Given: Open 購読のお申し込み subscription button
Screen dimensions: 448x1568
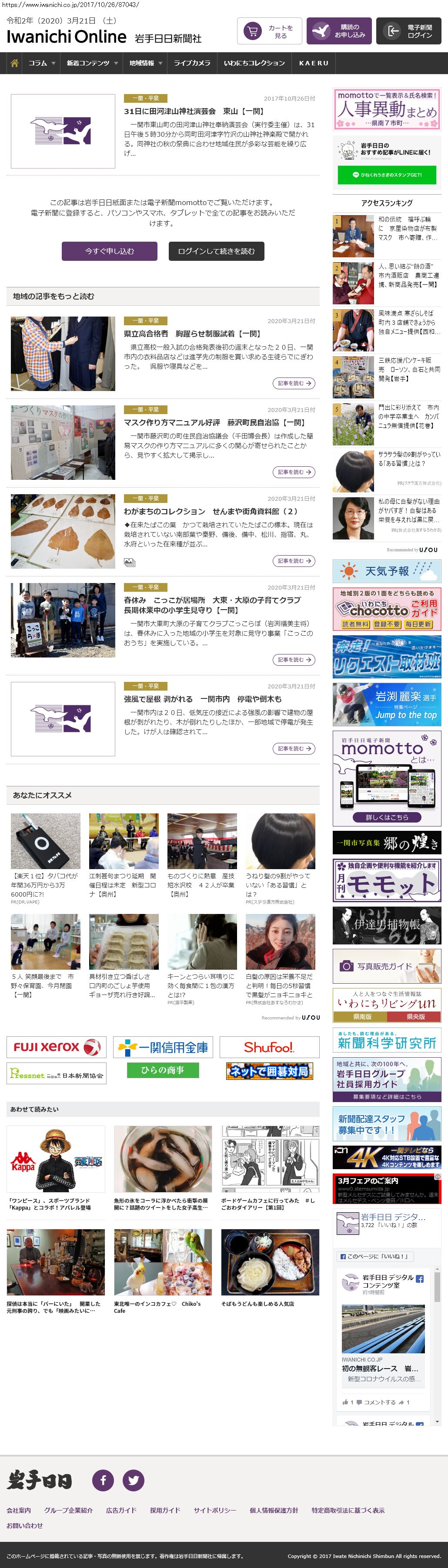Looking at the screenshot, I should pos(338,32).
